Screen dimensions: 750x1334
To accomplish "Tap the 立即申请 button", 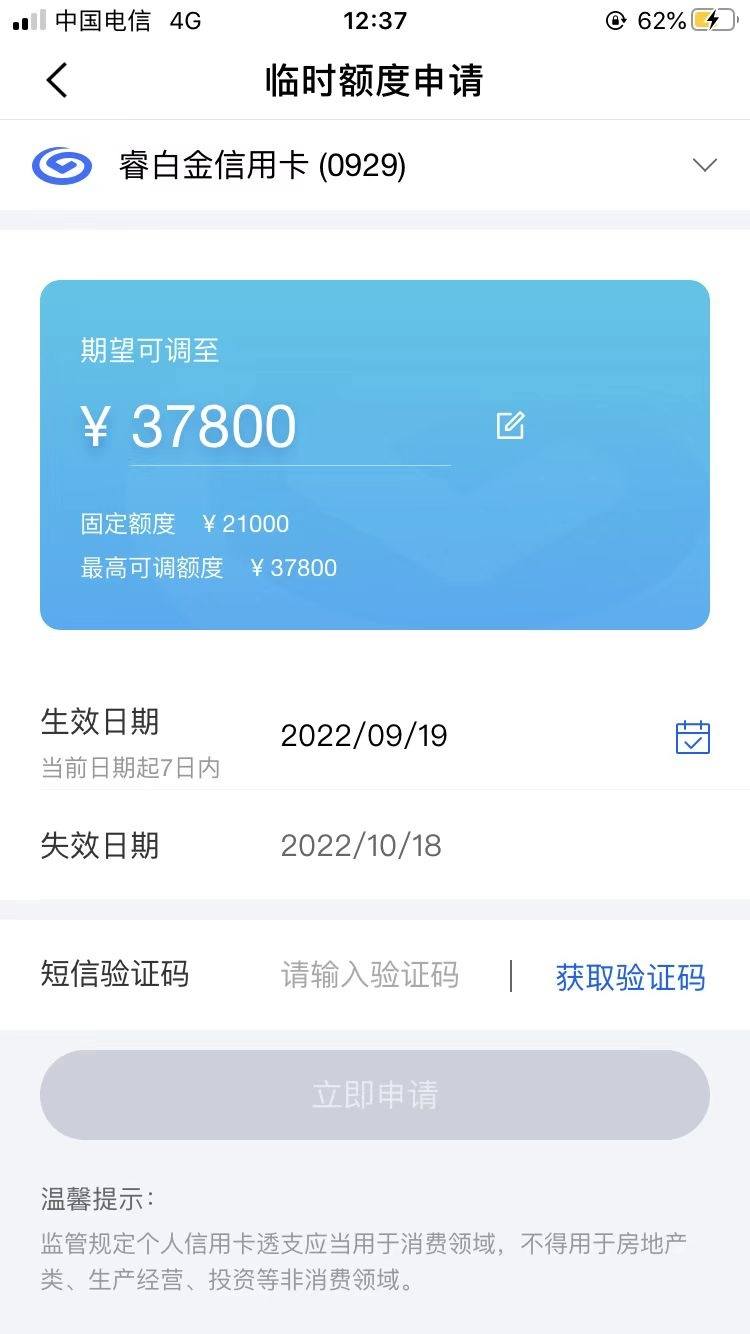I will [x=375, y=1095].
